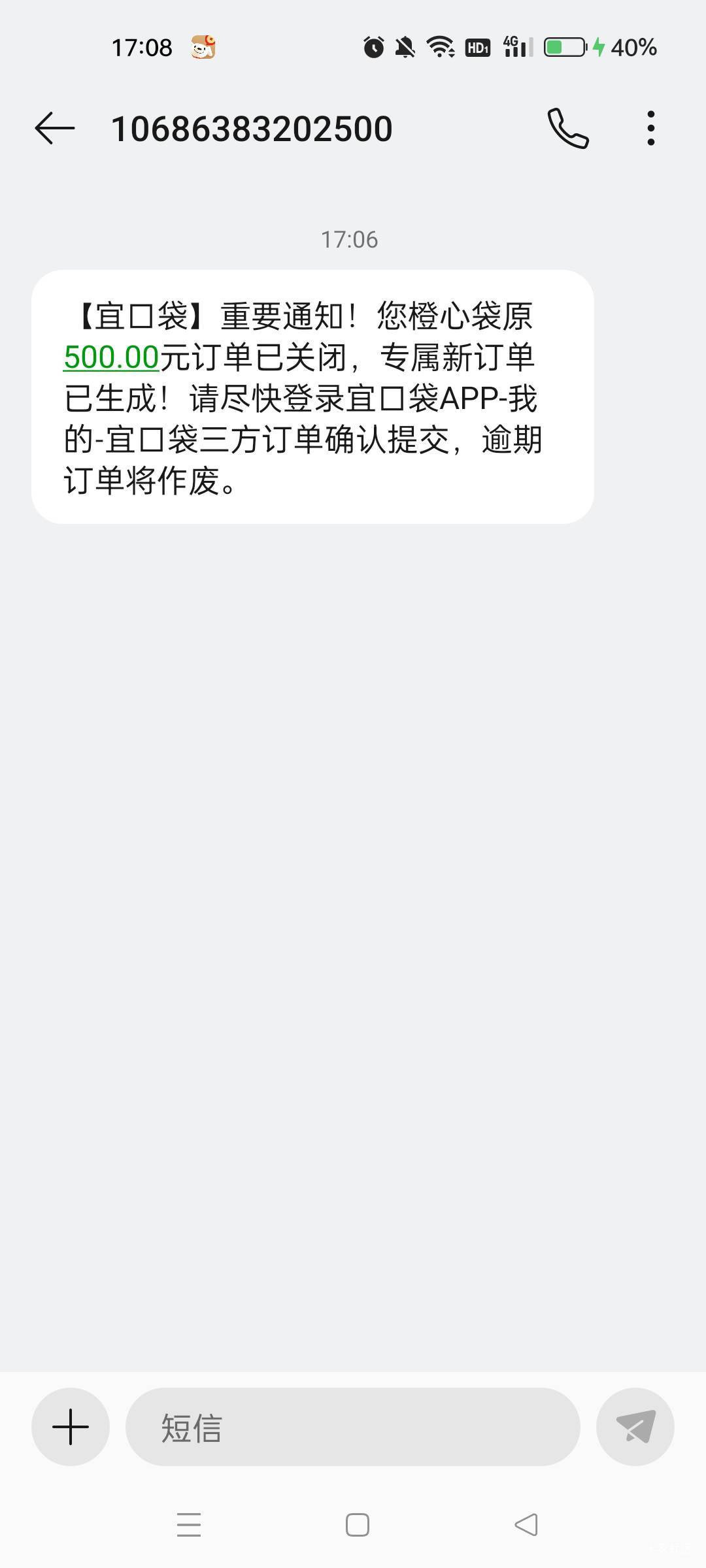706x1568 pixels.
Task: Go back to the message list
Action: [55, 128]
